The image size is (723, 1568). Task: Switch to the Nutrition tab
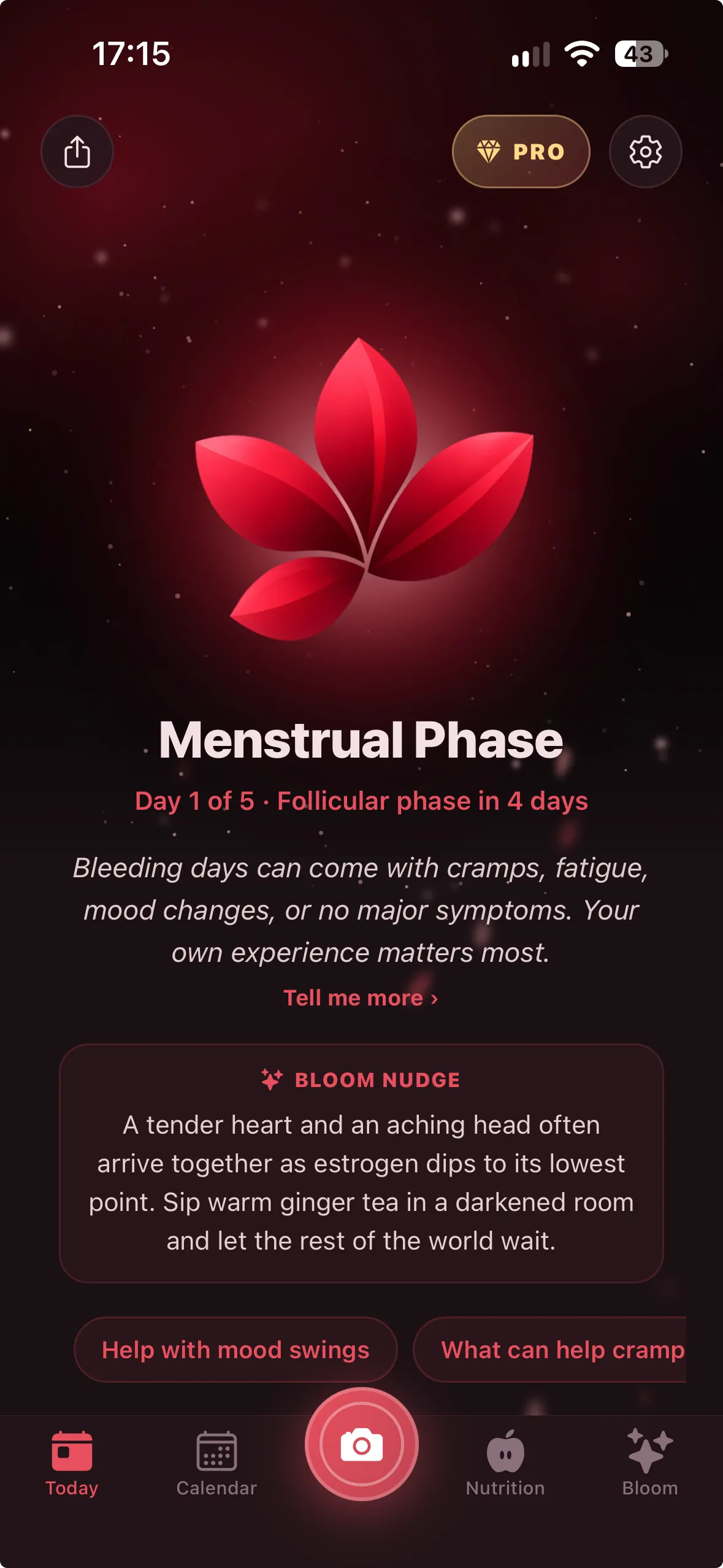pyautogui.click(x=505, y=1463)
